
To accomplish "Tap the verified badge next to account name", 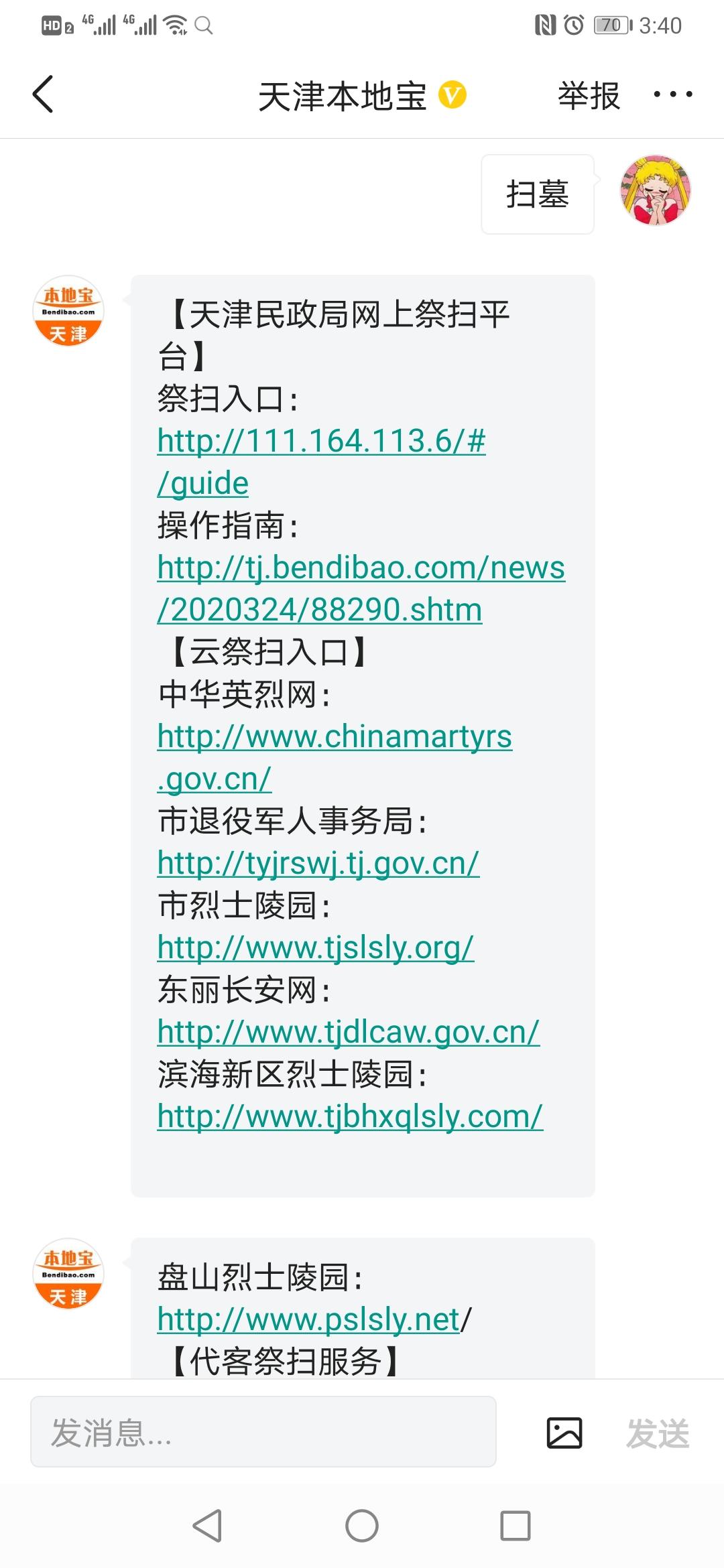I will 451,94.
